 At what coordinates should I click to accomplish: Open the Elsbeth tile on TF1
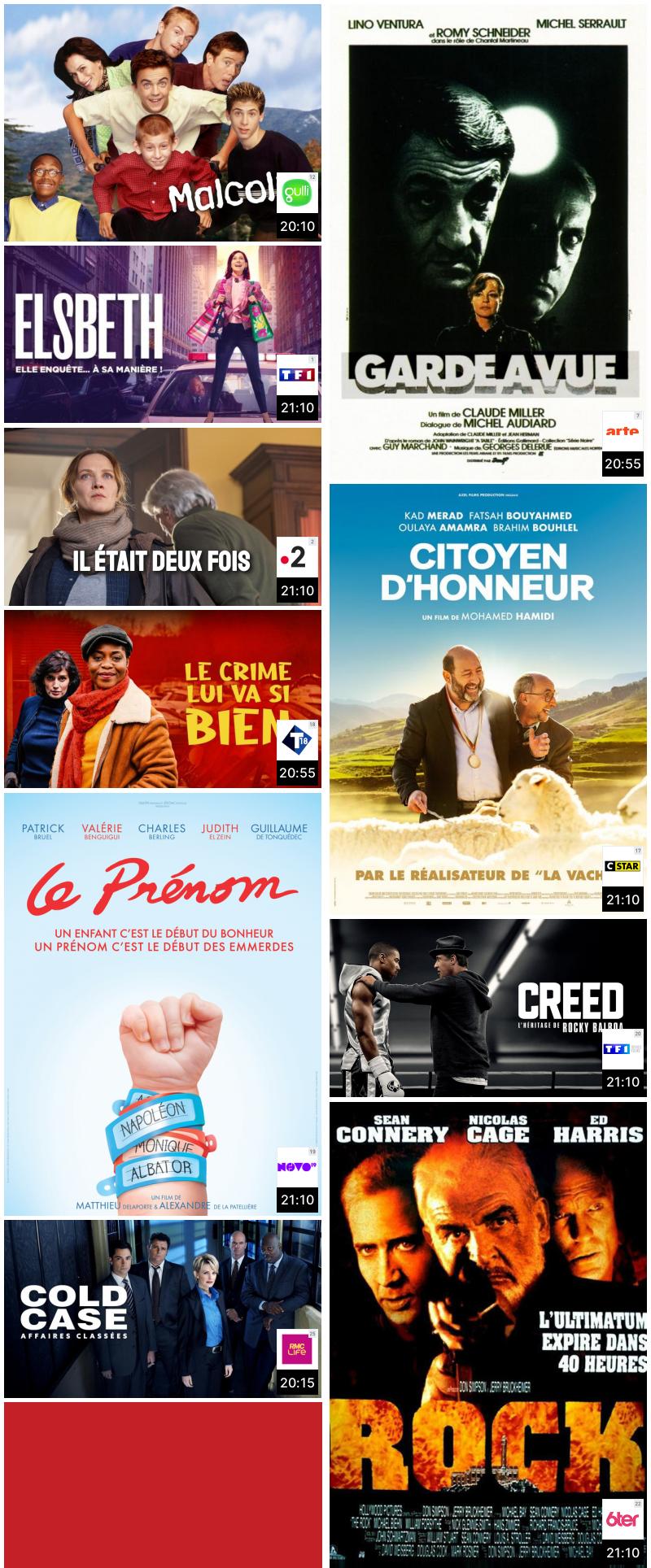163,334
